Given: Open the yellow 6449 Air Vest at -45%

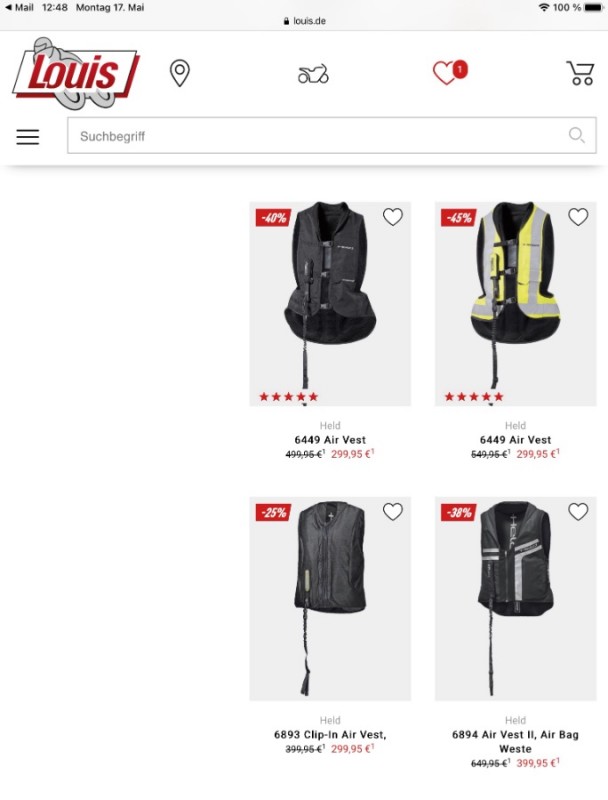Looking at the screenshot, I should coord(515,300).
